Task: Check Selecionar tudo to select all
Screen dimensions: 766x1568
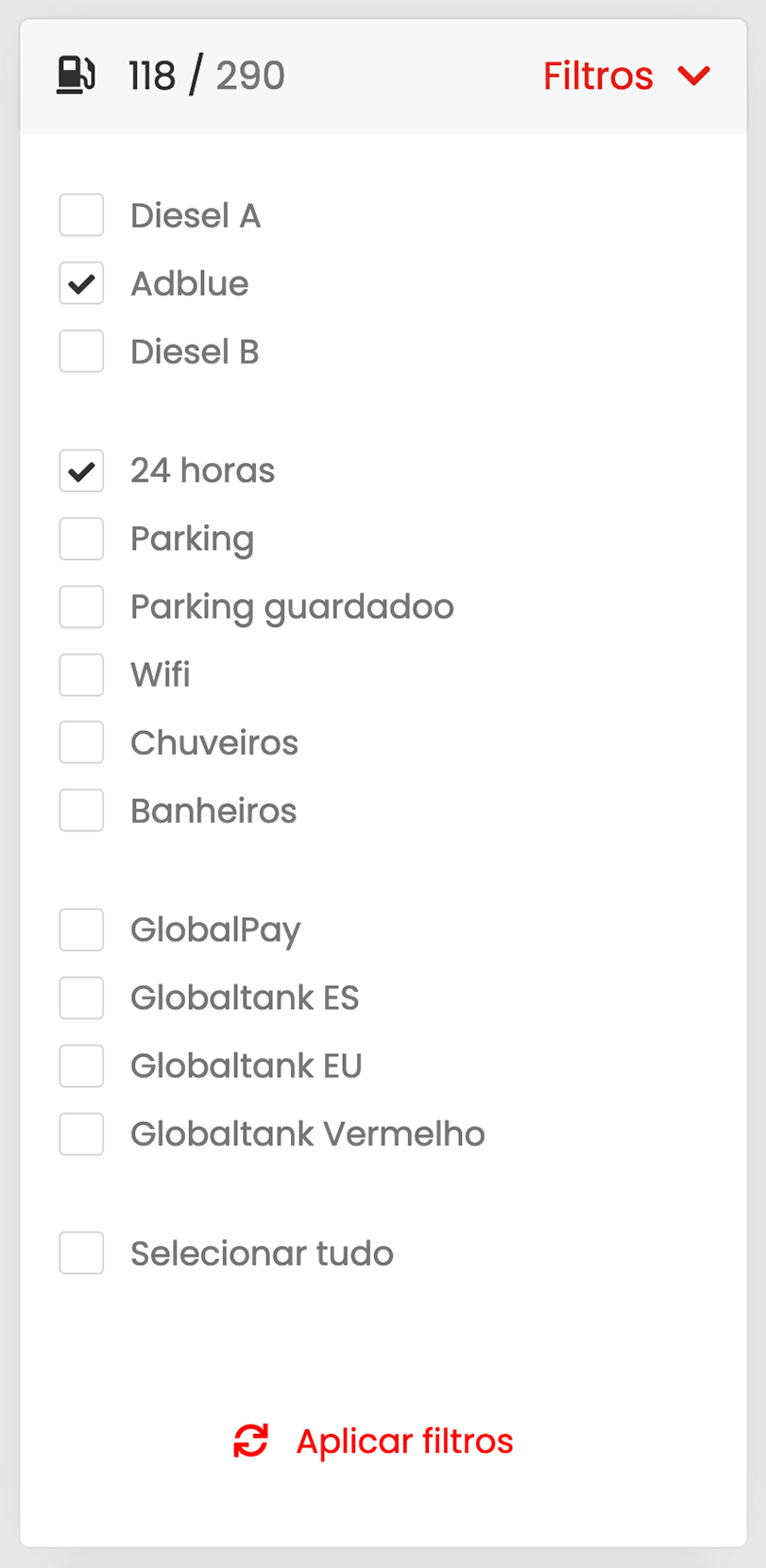Action: pyautogui.click(x=81, y=1253)
